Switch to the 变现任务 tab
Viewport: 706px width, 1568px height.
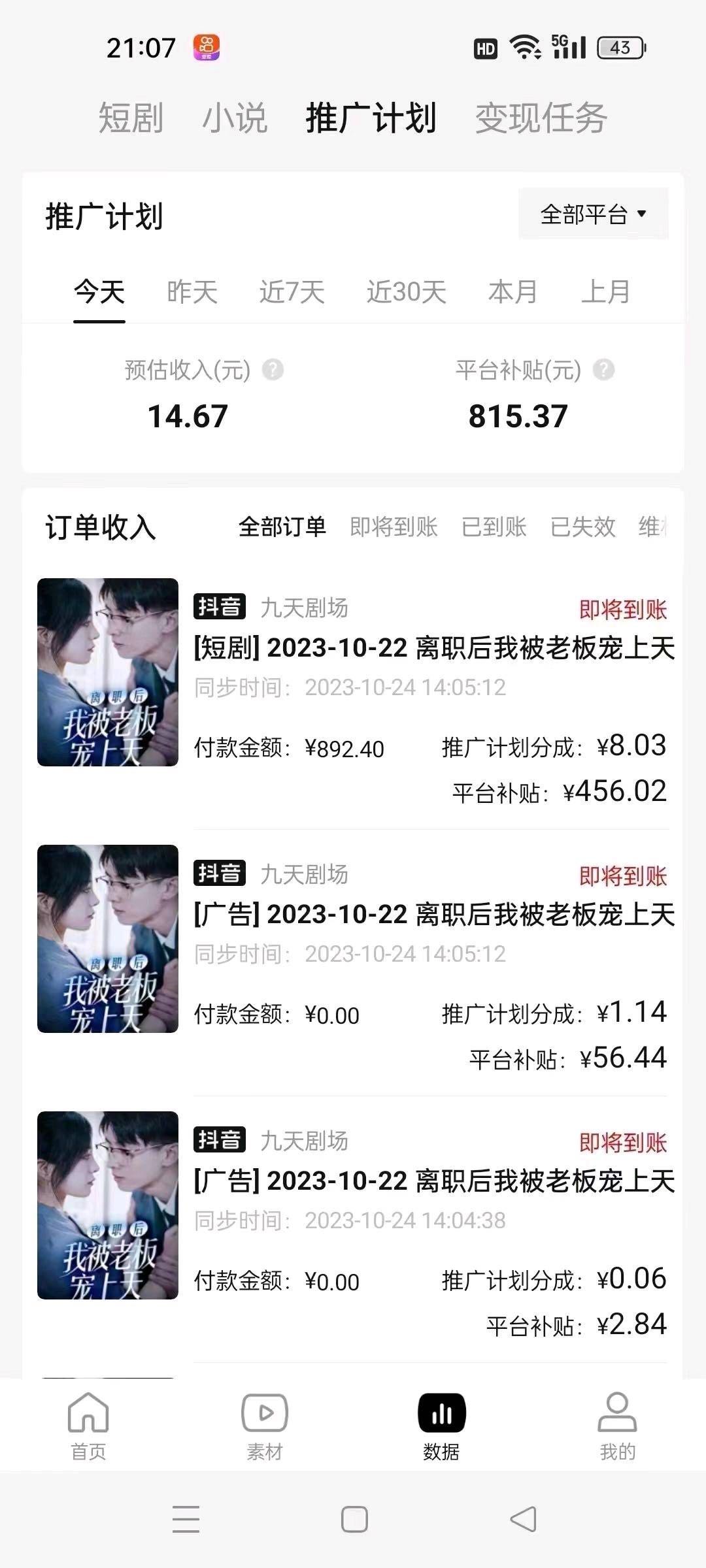[x=541, y=118]
